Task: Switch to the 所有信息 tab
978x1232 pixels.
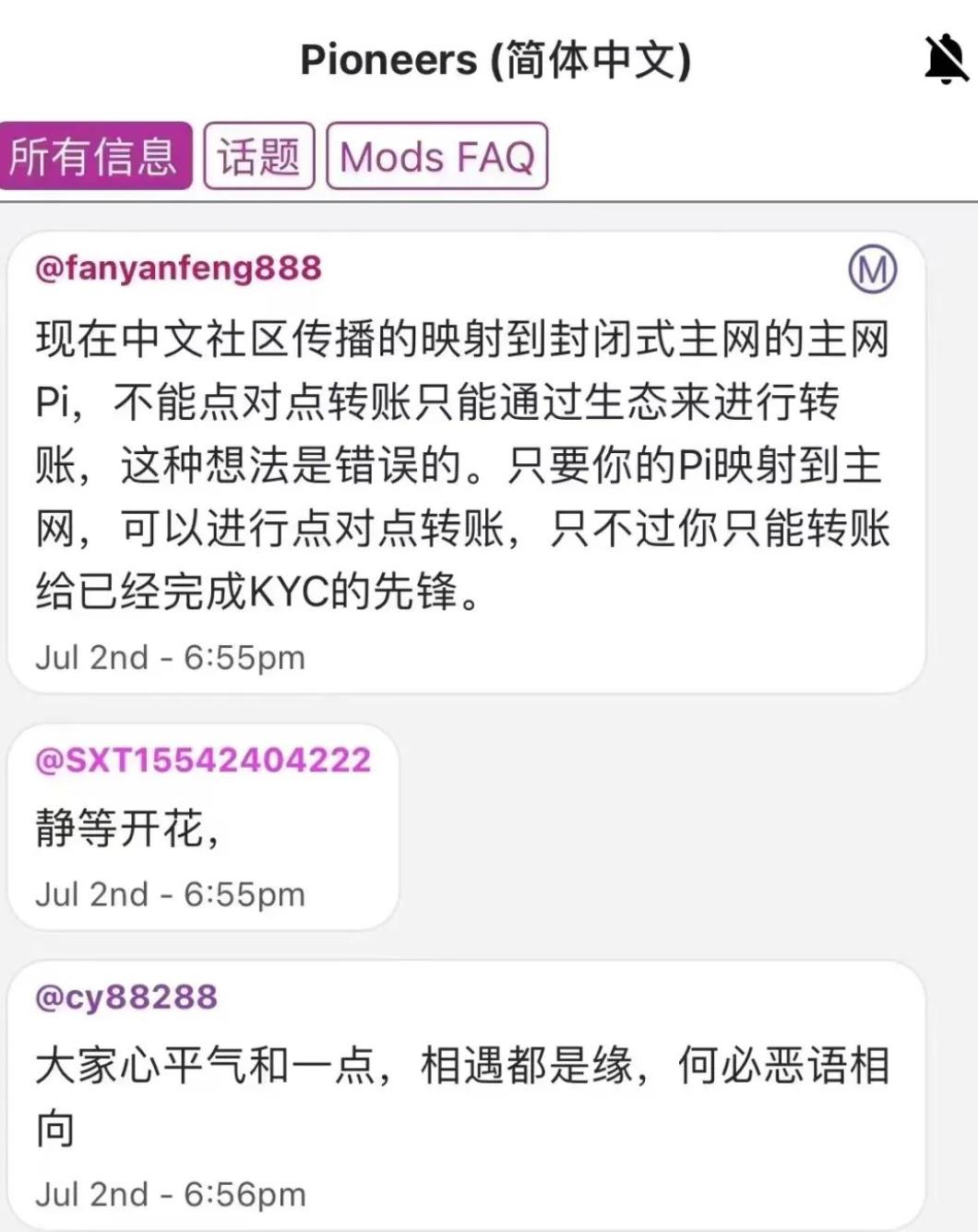Action: pos(94,155)
